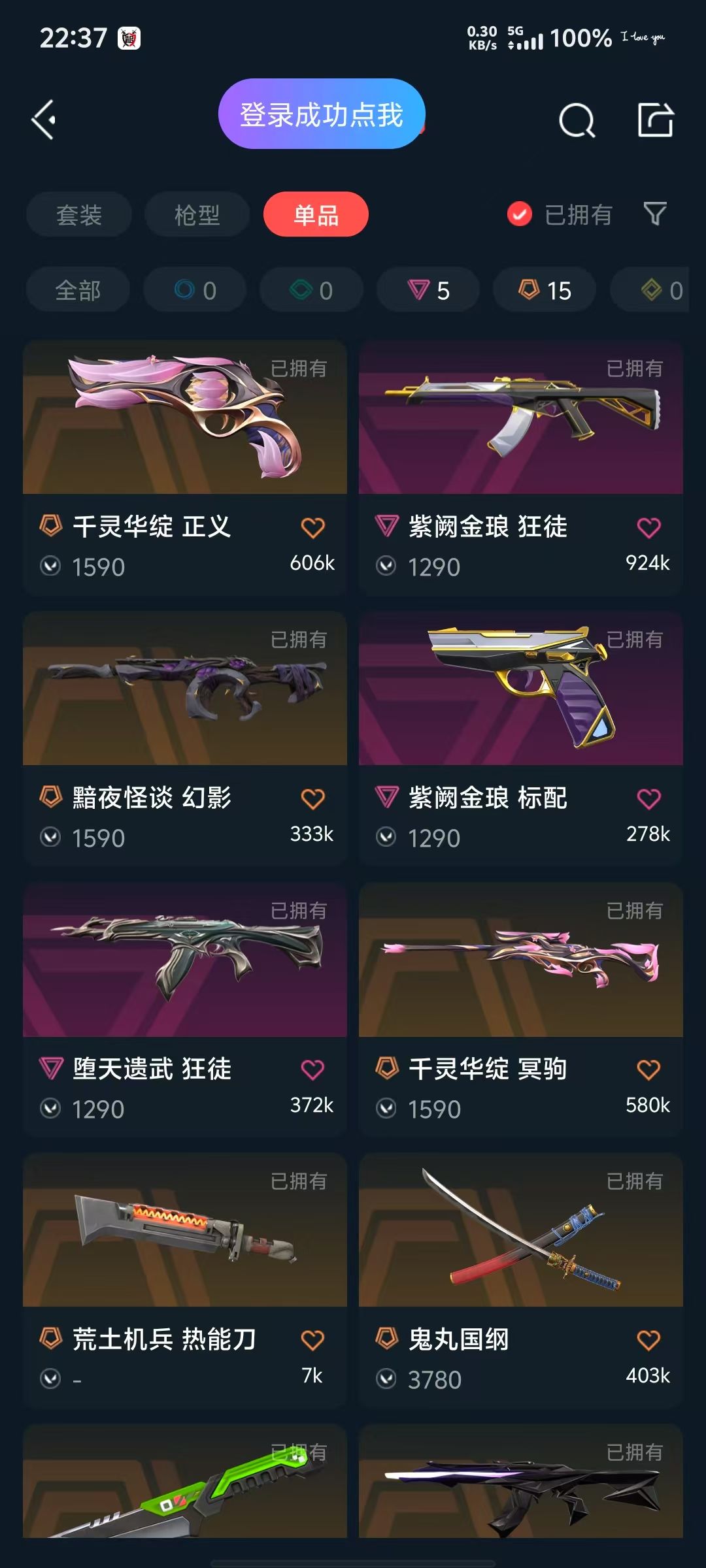Filter by the pink-triangle rarity chip showing 5

point(428,290)
